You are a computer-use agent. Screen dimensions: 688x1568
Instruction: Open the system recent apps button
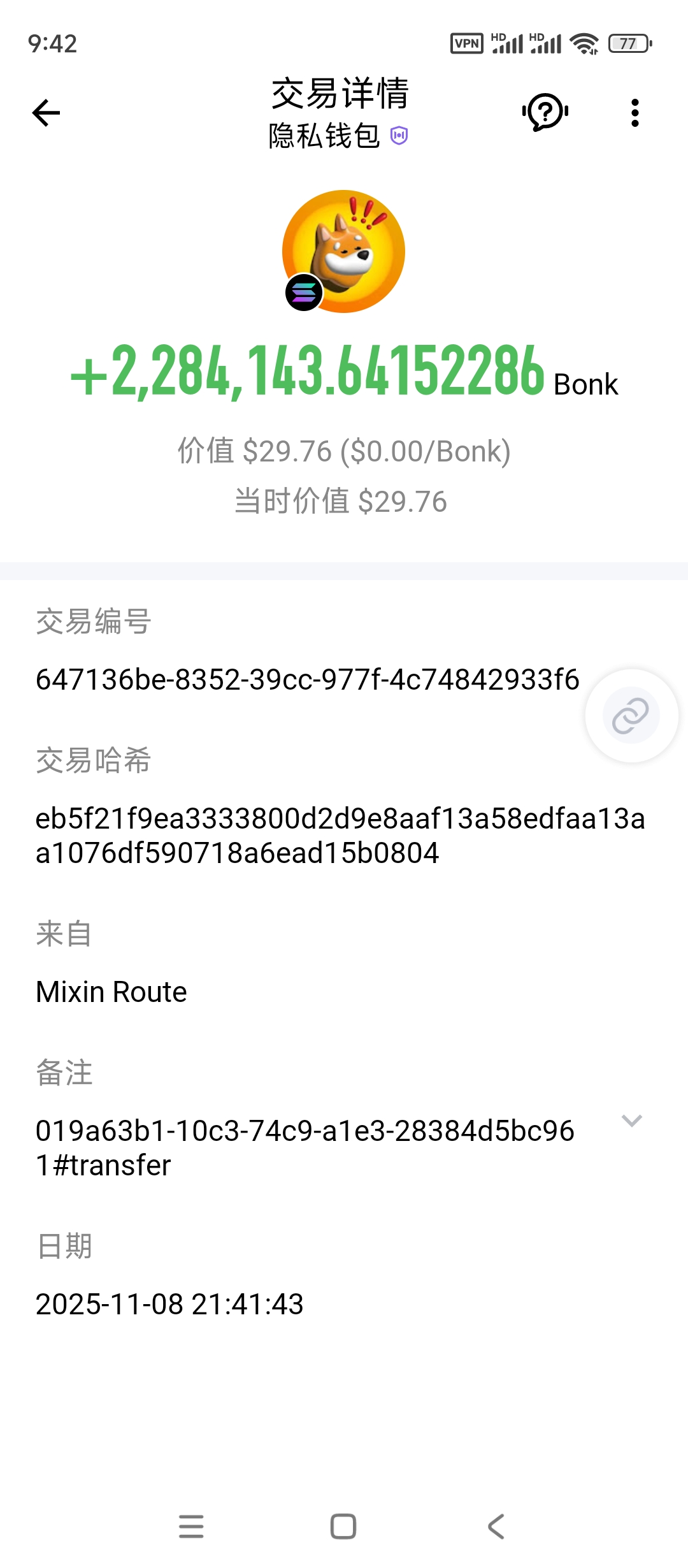[191, 1527]
